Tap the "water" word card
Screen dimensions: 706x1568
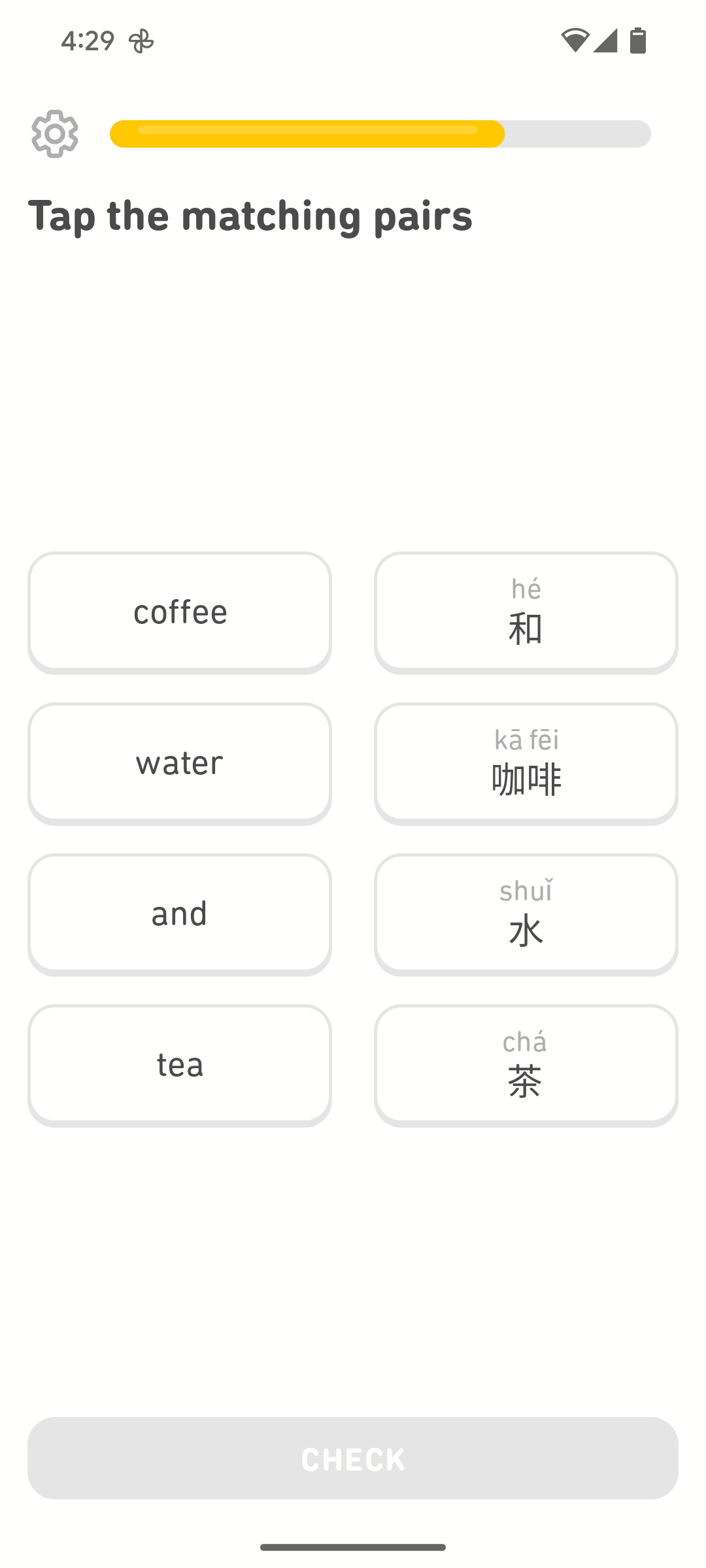click(180, 764)
